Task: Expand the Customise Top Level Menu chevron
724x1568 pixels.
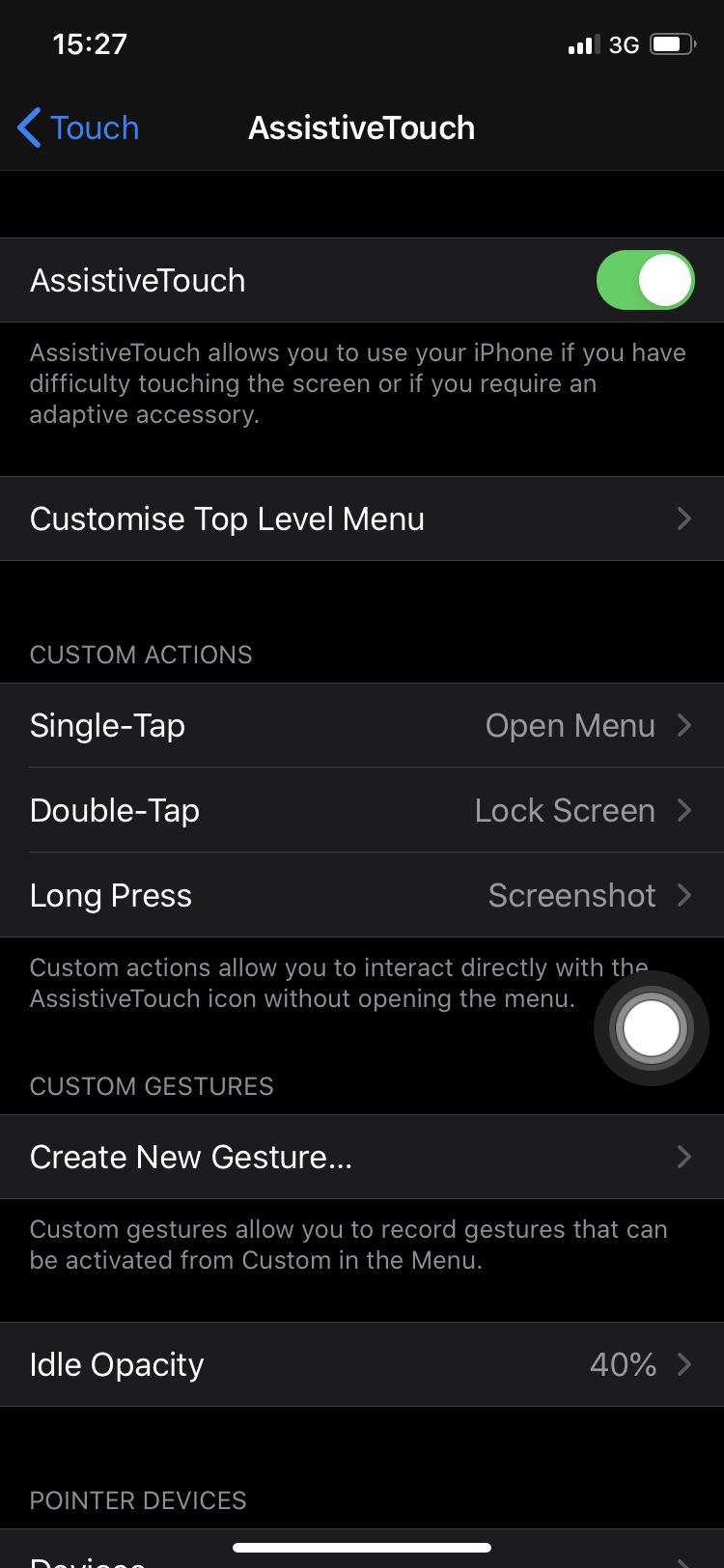Action: (x=684, y=518)
